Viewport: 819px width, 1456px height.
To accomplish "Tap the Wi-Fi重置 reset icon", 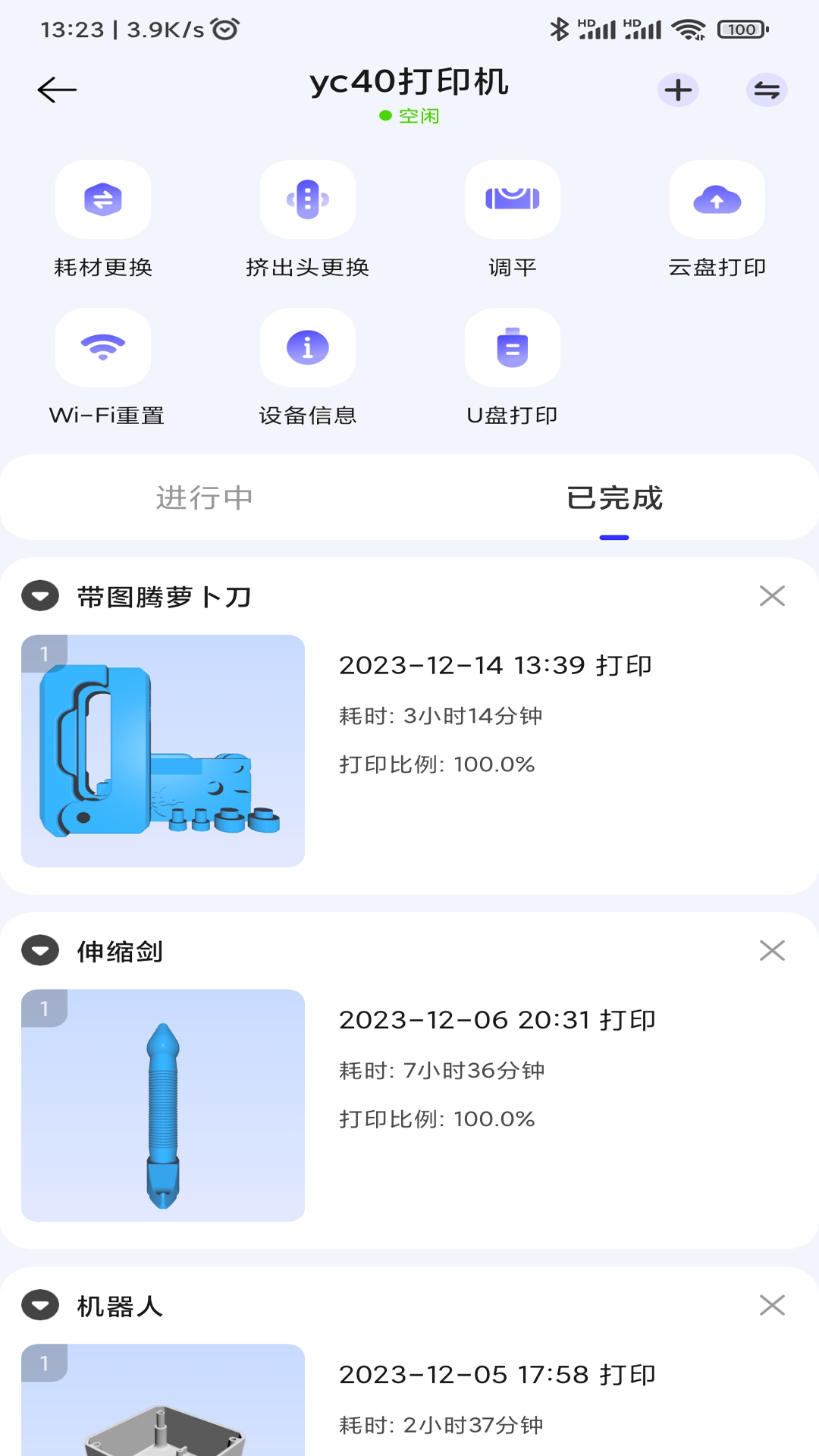I will point(103,347).
